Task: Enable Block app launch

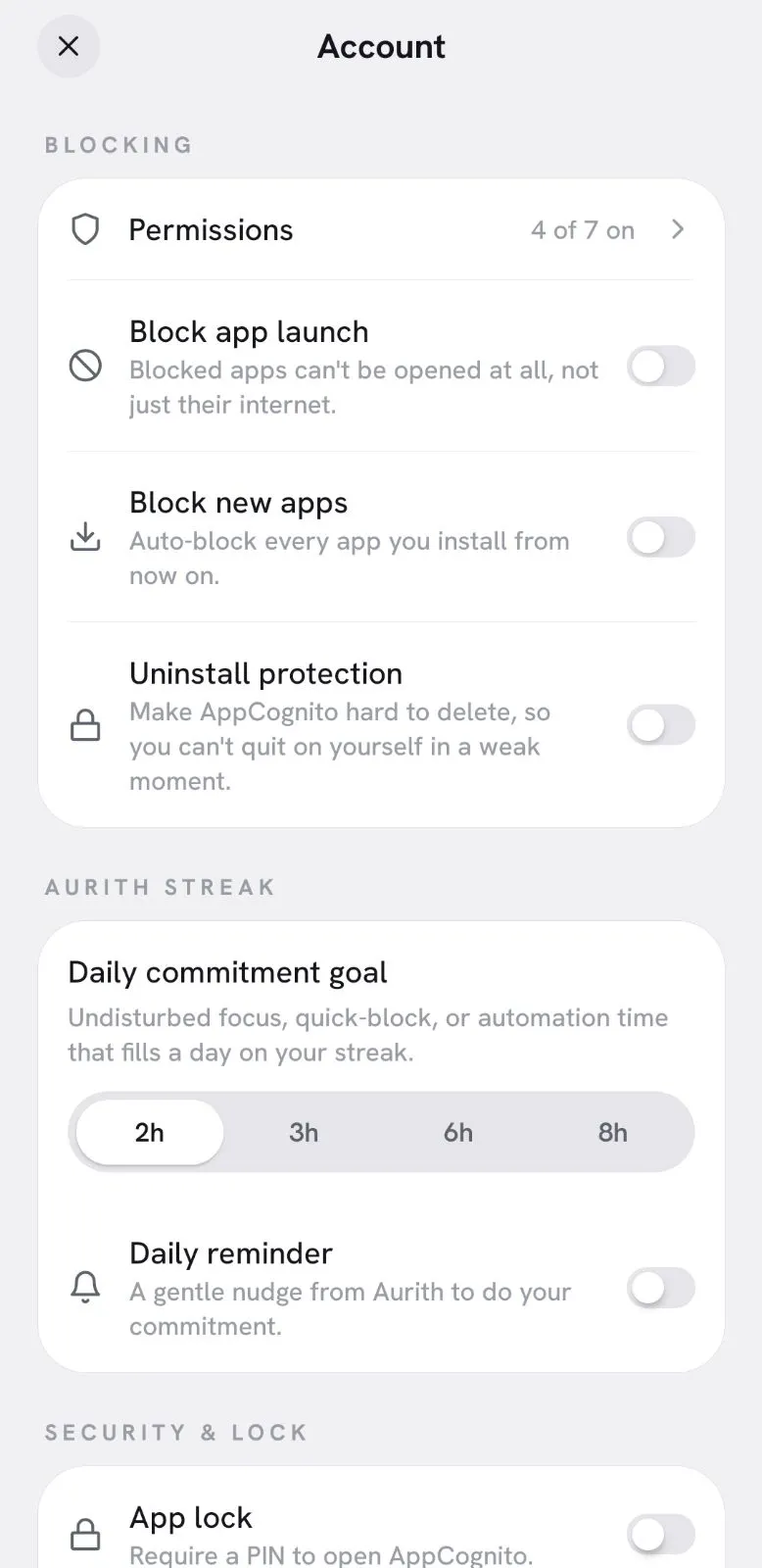Action: coord(661,367)
